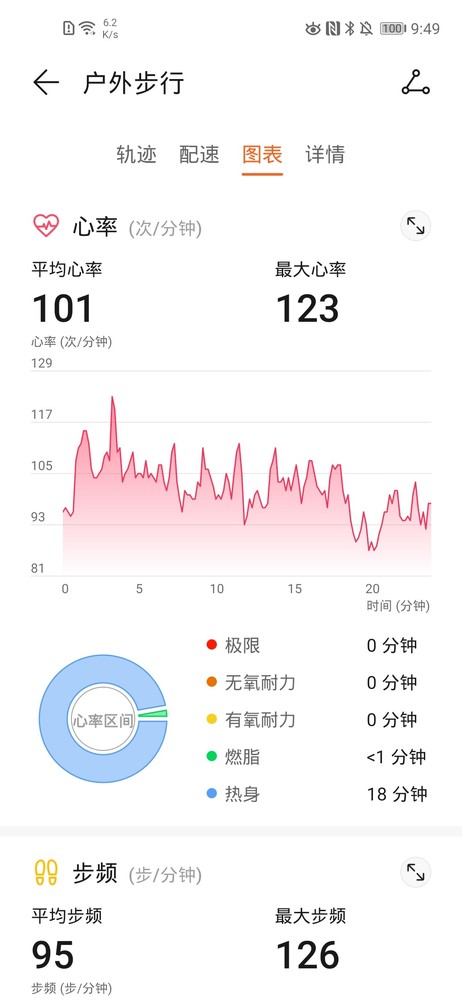Switch to the 配速 tab
This screenshot has height=1000, width=462.
coord(199,155)
